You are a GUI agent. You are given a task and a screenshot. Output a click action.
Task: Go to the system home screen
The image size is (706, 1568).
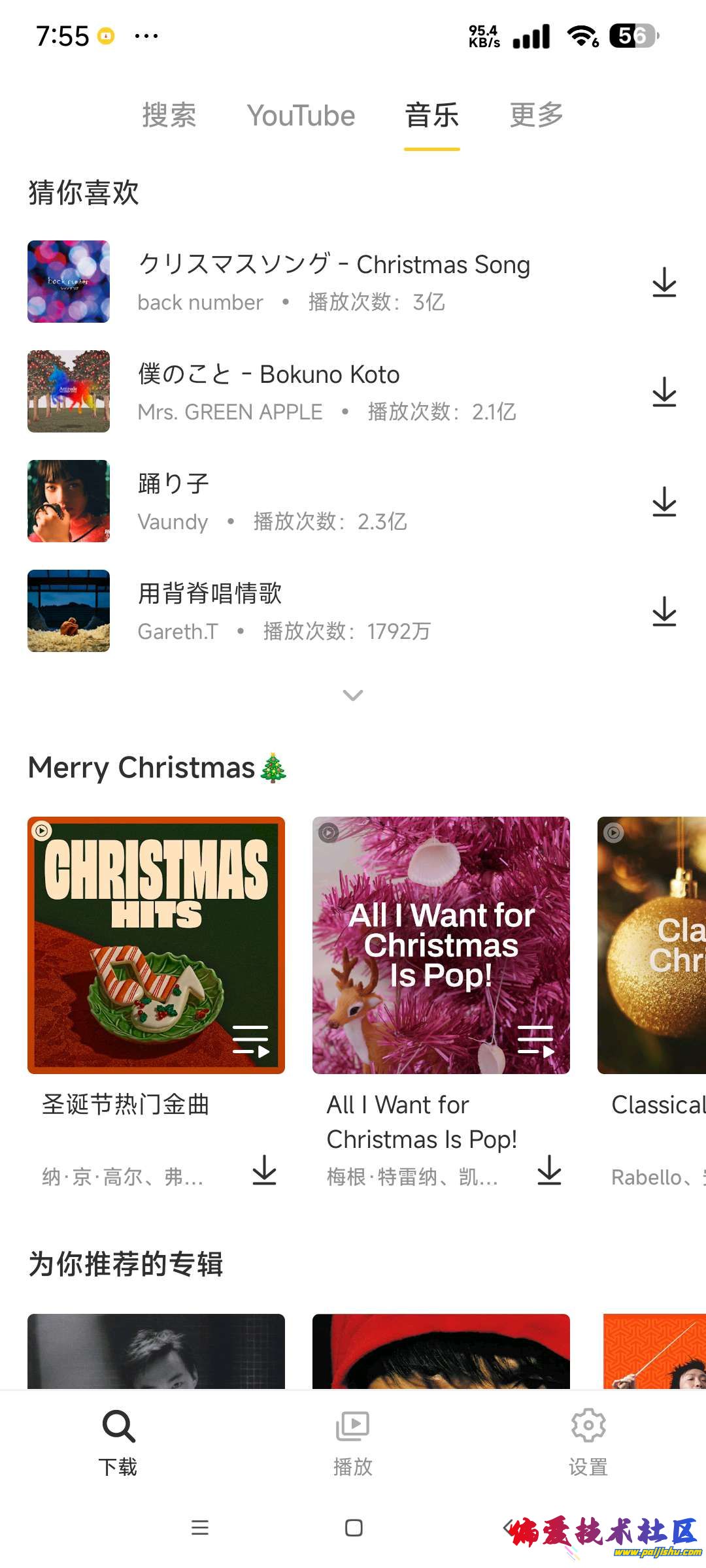(x=354, y=1527)
